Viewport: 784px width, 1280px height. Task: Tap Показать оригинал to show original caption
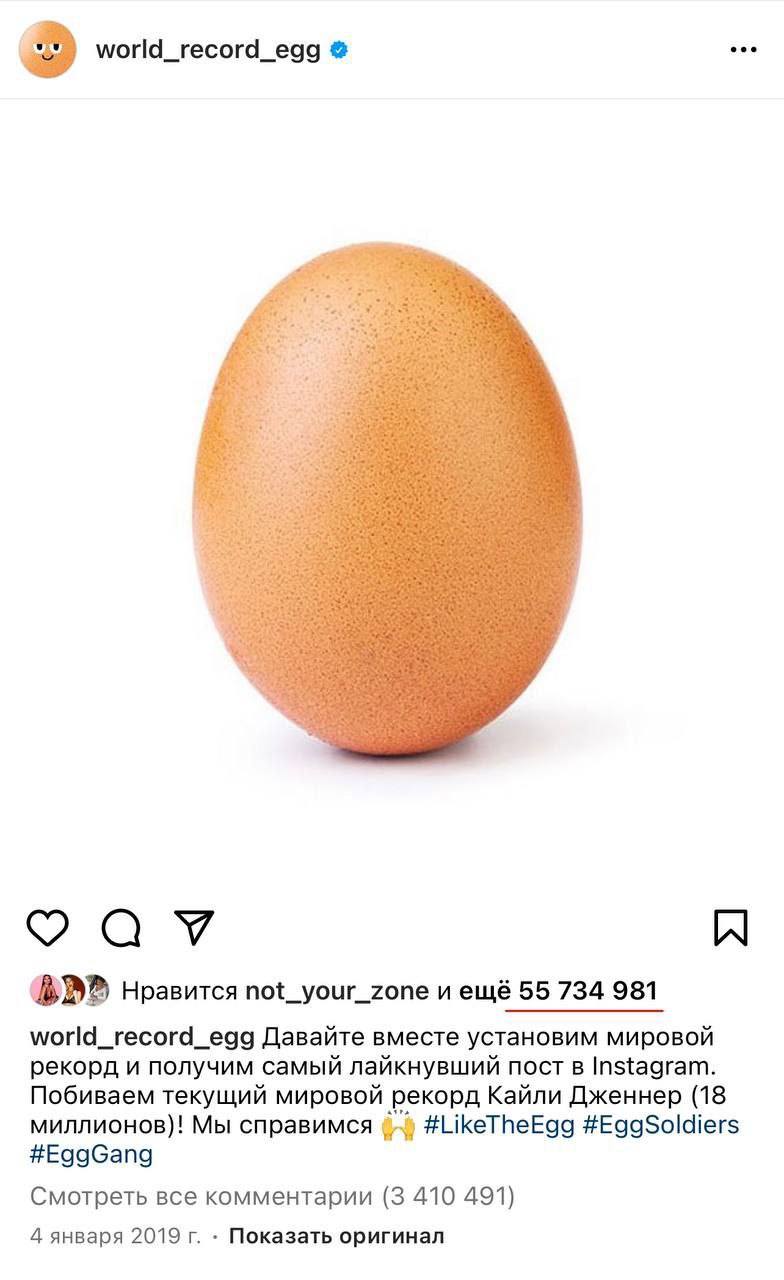coord(336,1236)
